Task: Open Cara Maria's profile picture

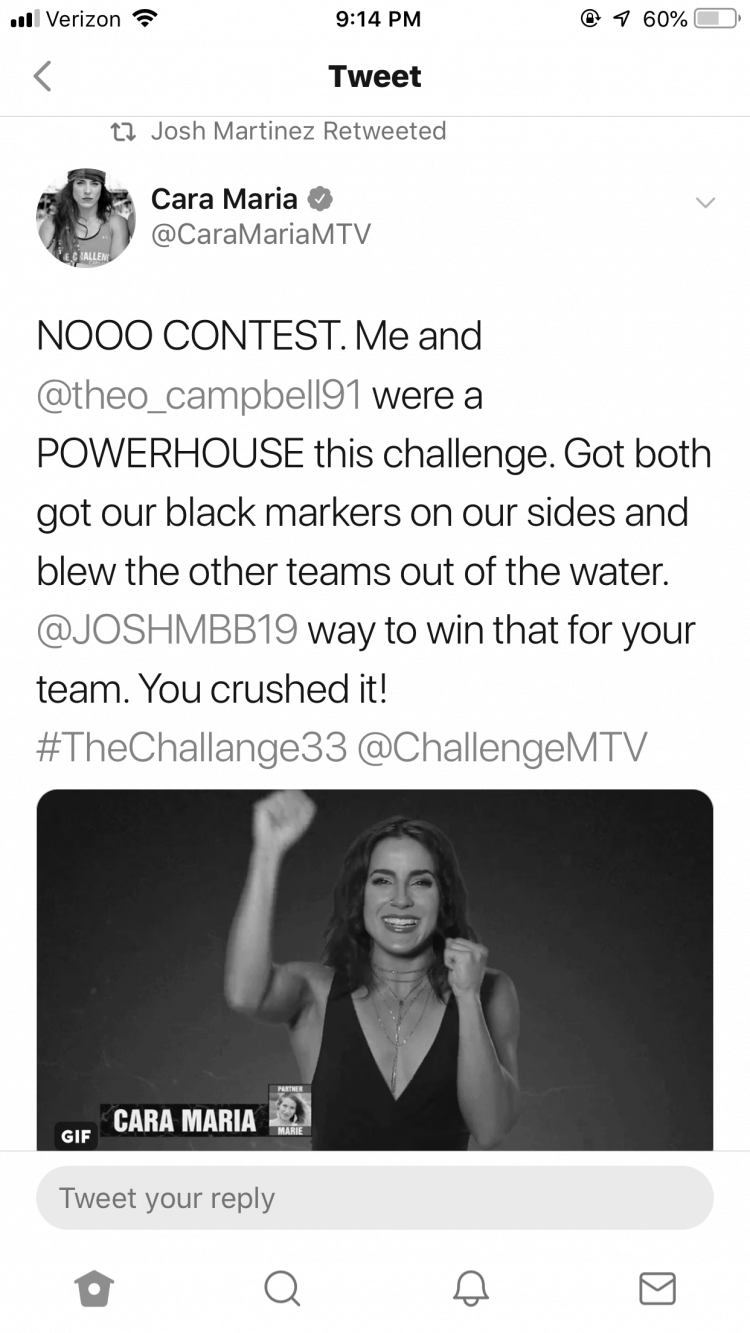Action: pos(85,217)
